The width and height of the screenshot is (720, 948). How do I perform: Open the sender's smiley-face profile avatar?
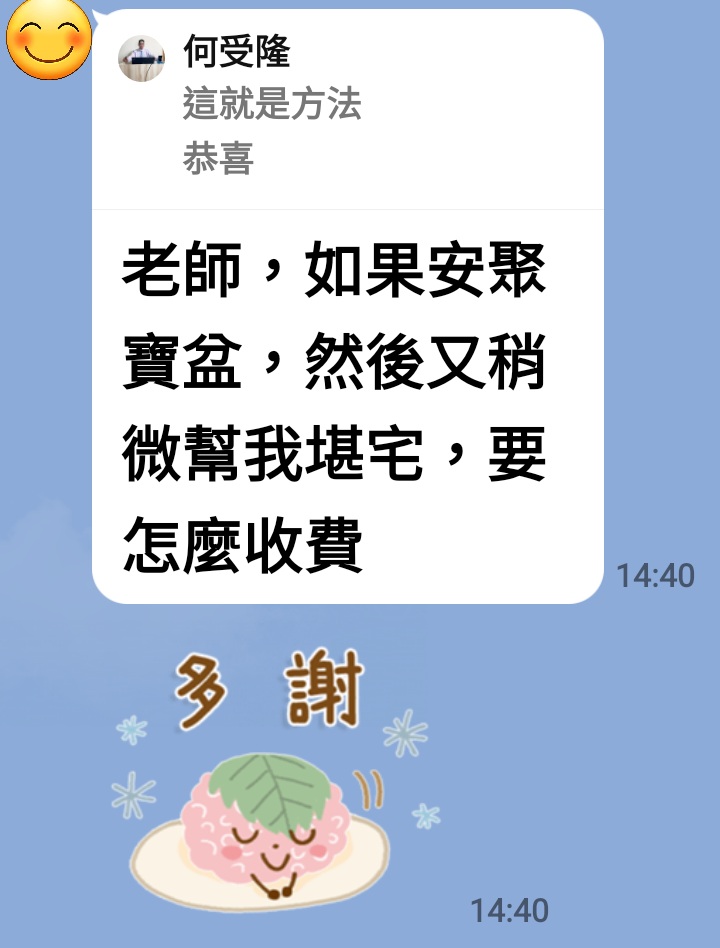[x=46, y=40]
